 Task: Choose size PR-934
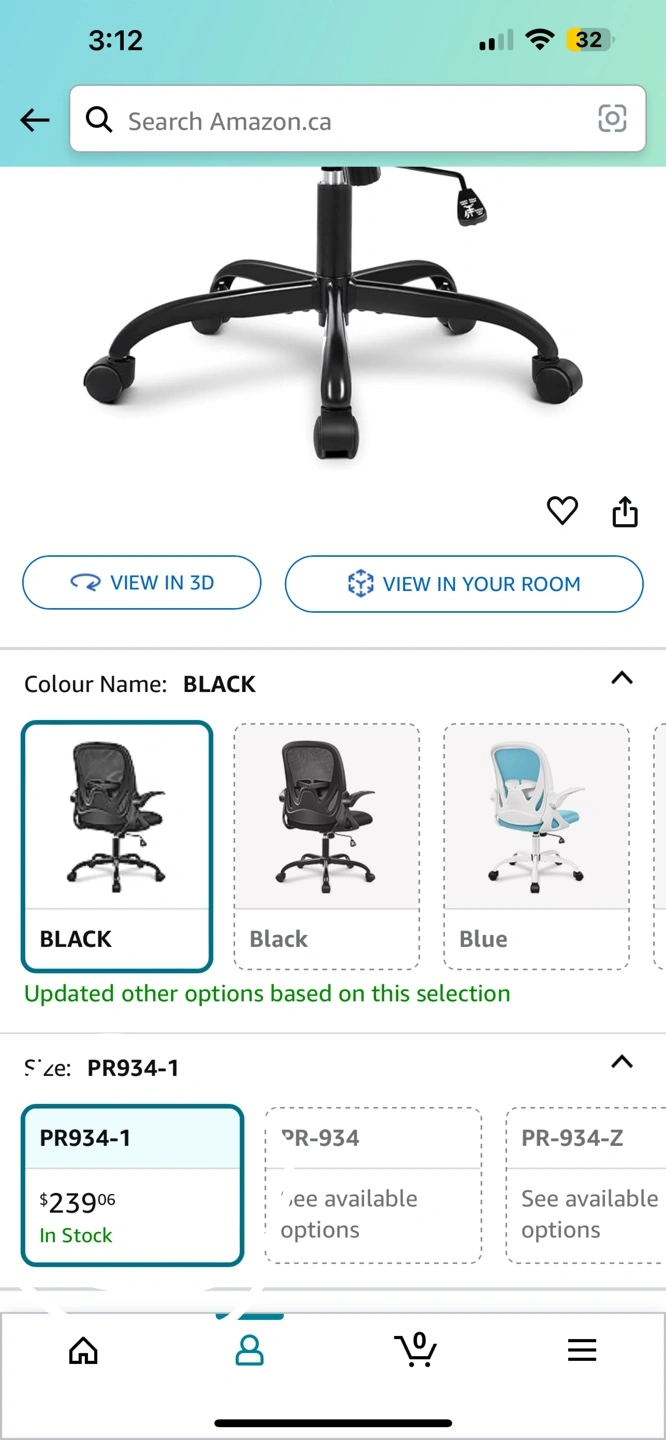373,1185
